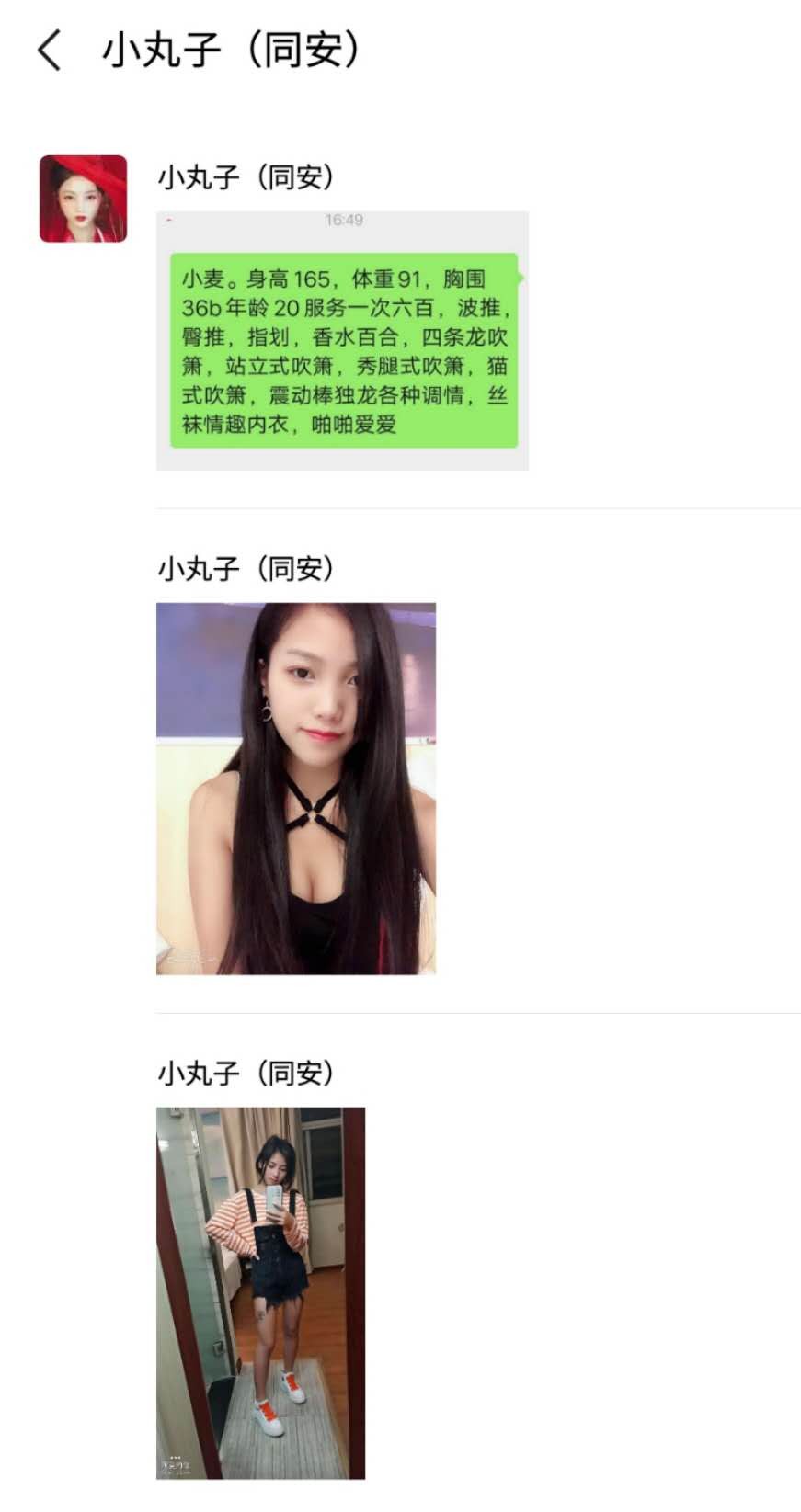The height and width of the screenshot is (1512, 801).
Task: Open the sender's profile avatar
Action: pyautogui.click(x=83, y=199)
